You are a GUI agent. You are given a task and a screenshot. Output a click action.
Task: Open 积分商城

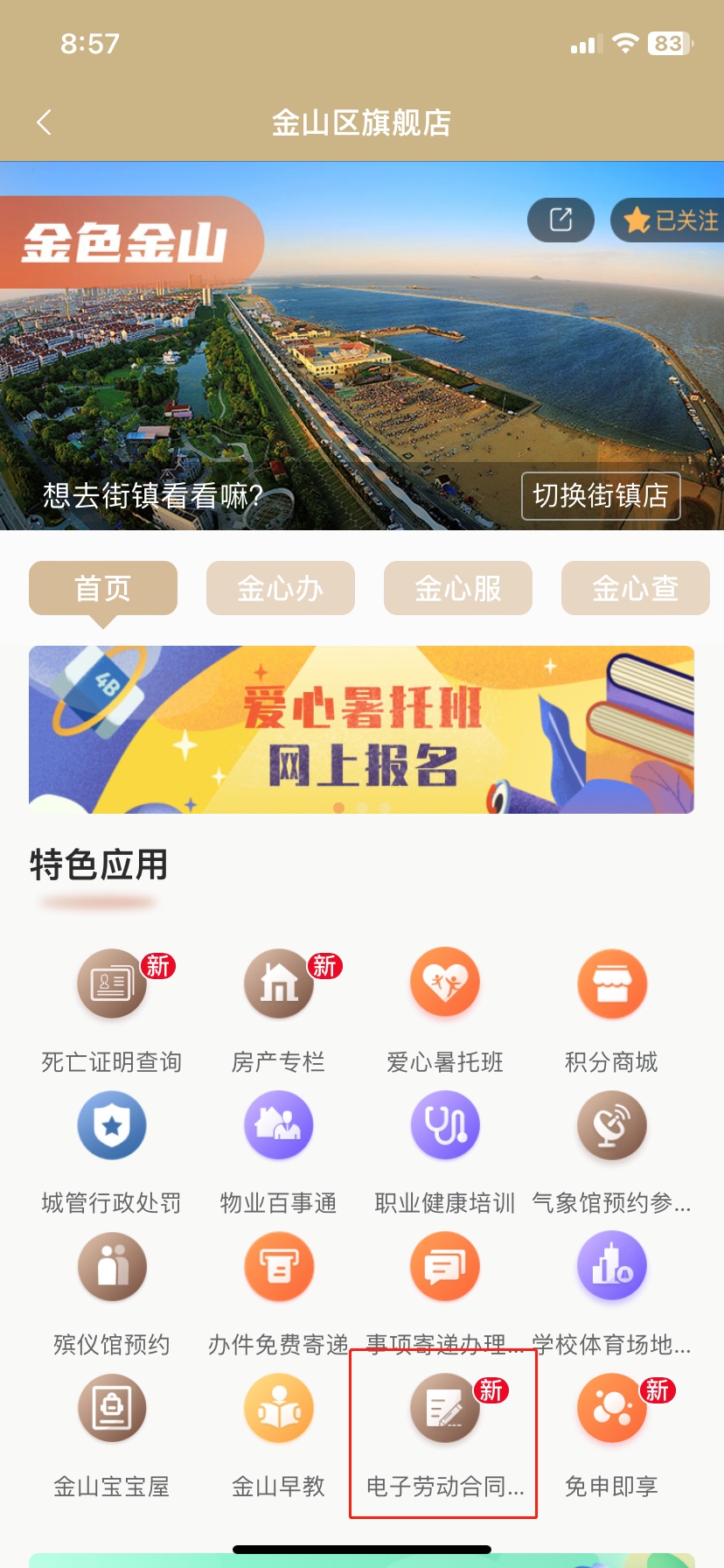tap(612, 984)
